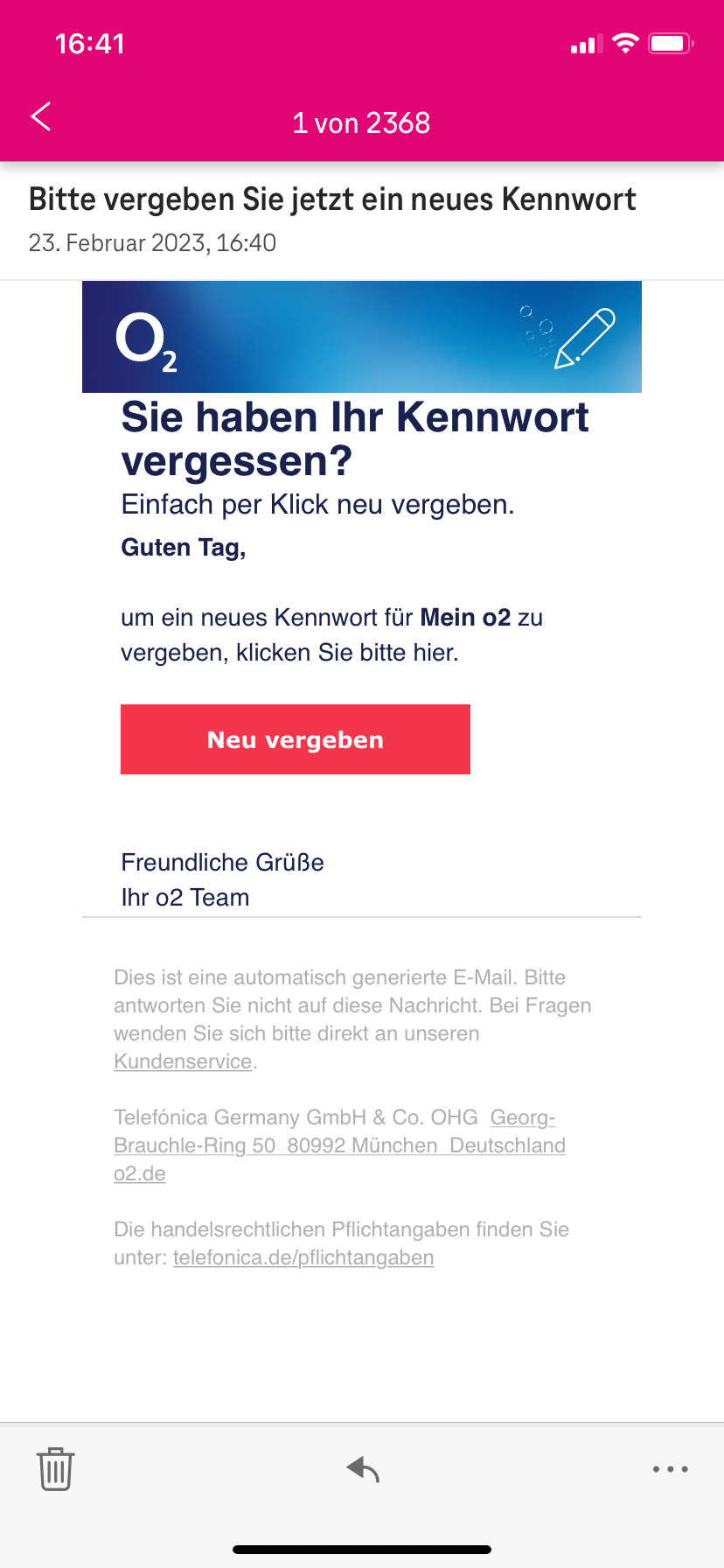Viewport: 724px width, 1568px height.
Task: Open telefonica.de/pflichtangaben link
Action: tap(303, 1257)
